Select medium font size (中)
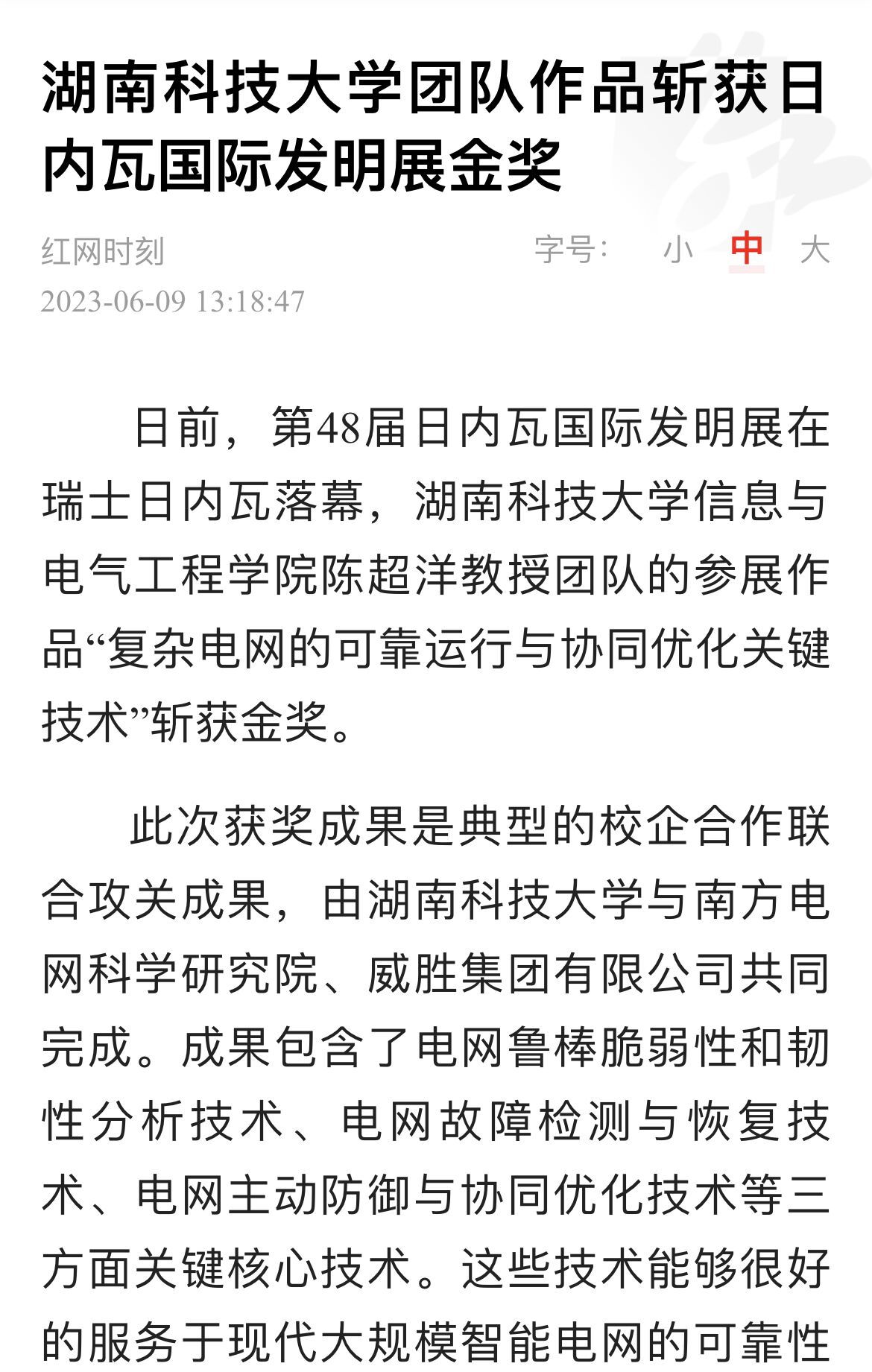Screen dimensions: 872x1372 click(x=746, y=249)
